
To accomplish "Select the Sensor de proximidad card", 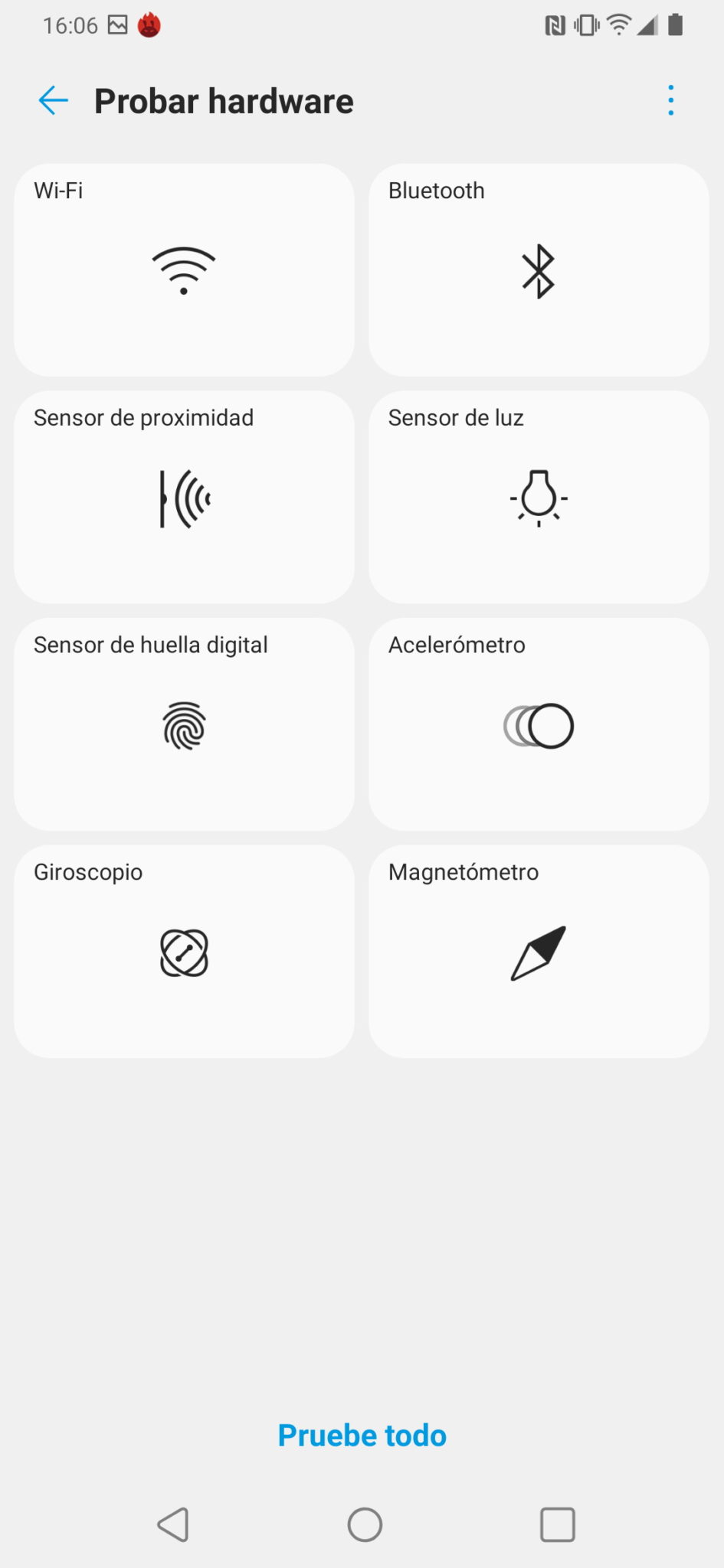I will coord(184,497).
